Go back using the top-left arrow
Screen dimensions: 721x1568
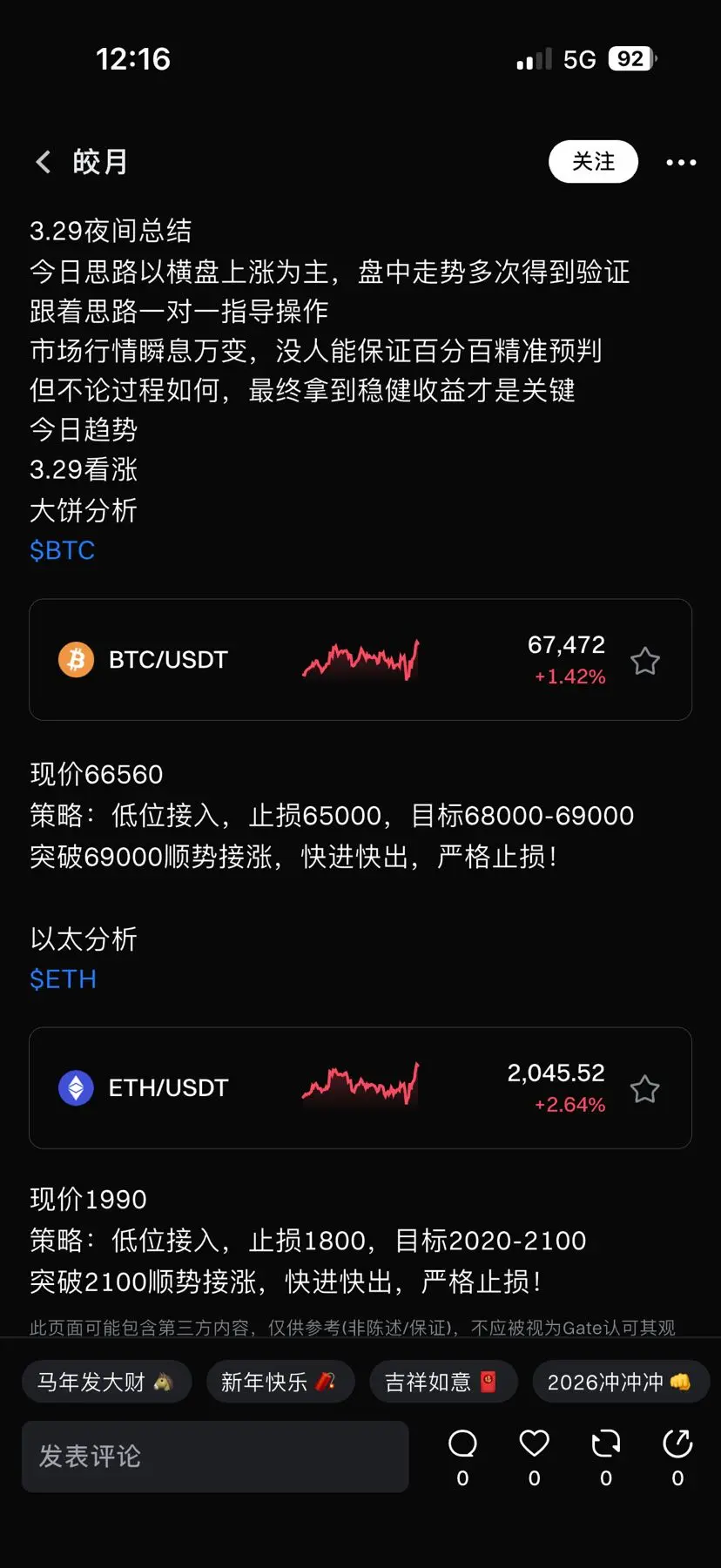(43, 162)
